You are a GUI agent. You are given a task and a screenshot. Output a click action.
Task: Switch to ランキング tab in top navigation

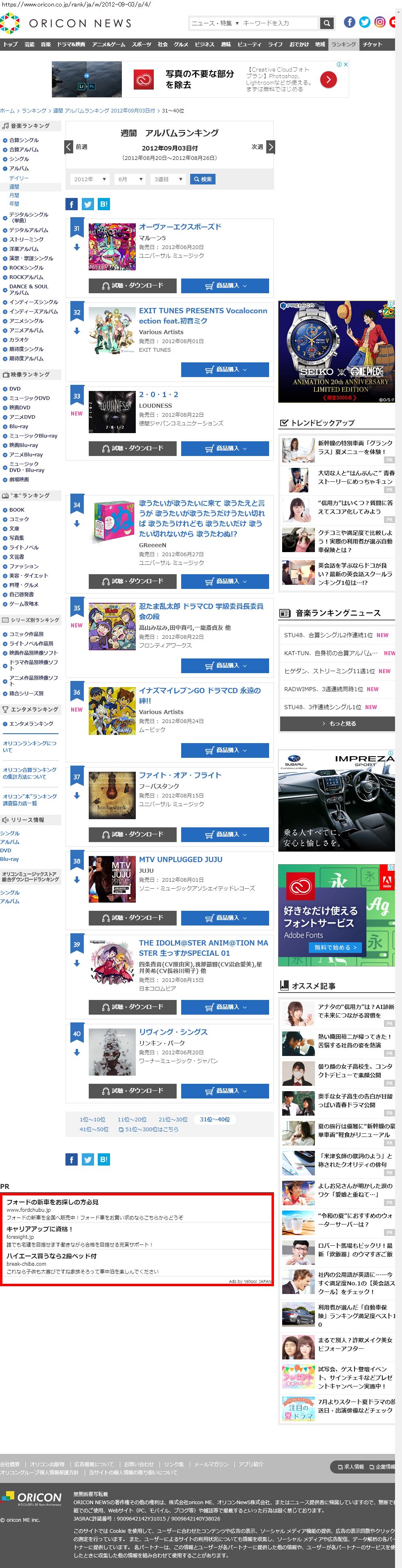[344, 45]
